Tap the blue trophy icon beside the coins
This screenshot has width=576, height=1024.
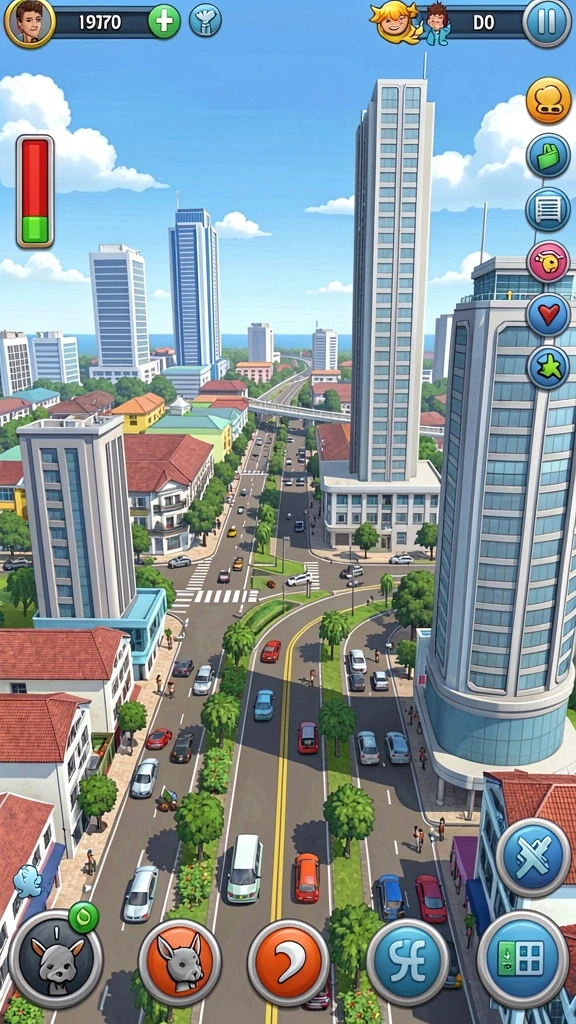(205, 20)
